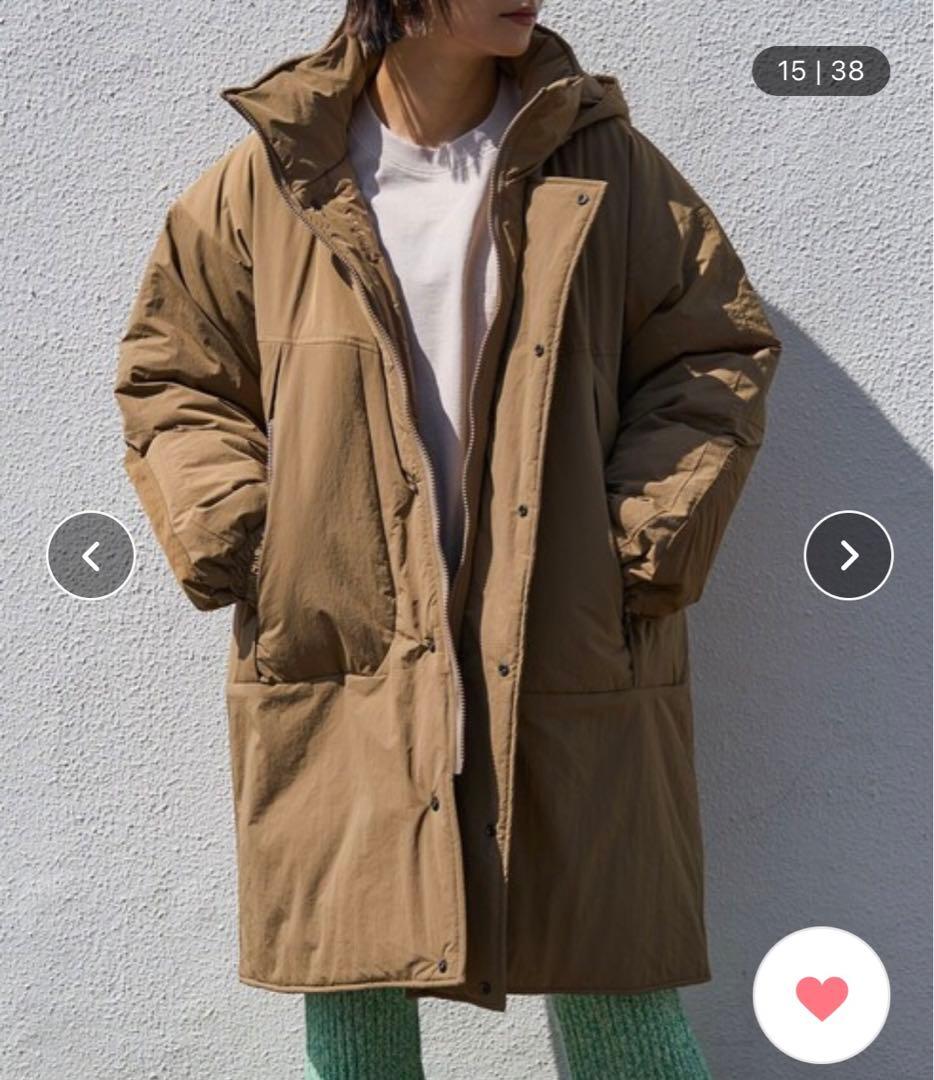Advance to the next product photo
The image size is (934, 1080).
pos(848,555)
